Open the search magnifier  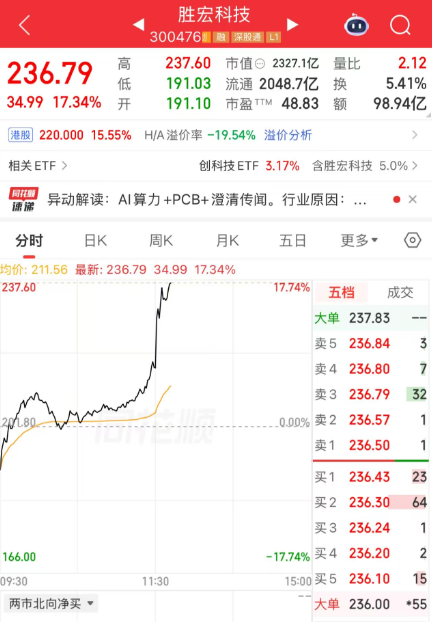coord(400,25)
